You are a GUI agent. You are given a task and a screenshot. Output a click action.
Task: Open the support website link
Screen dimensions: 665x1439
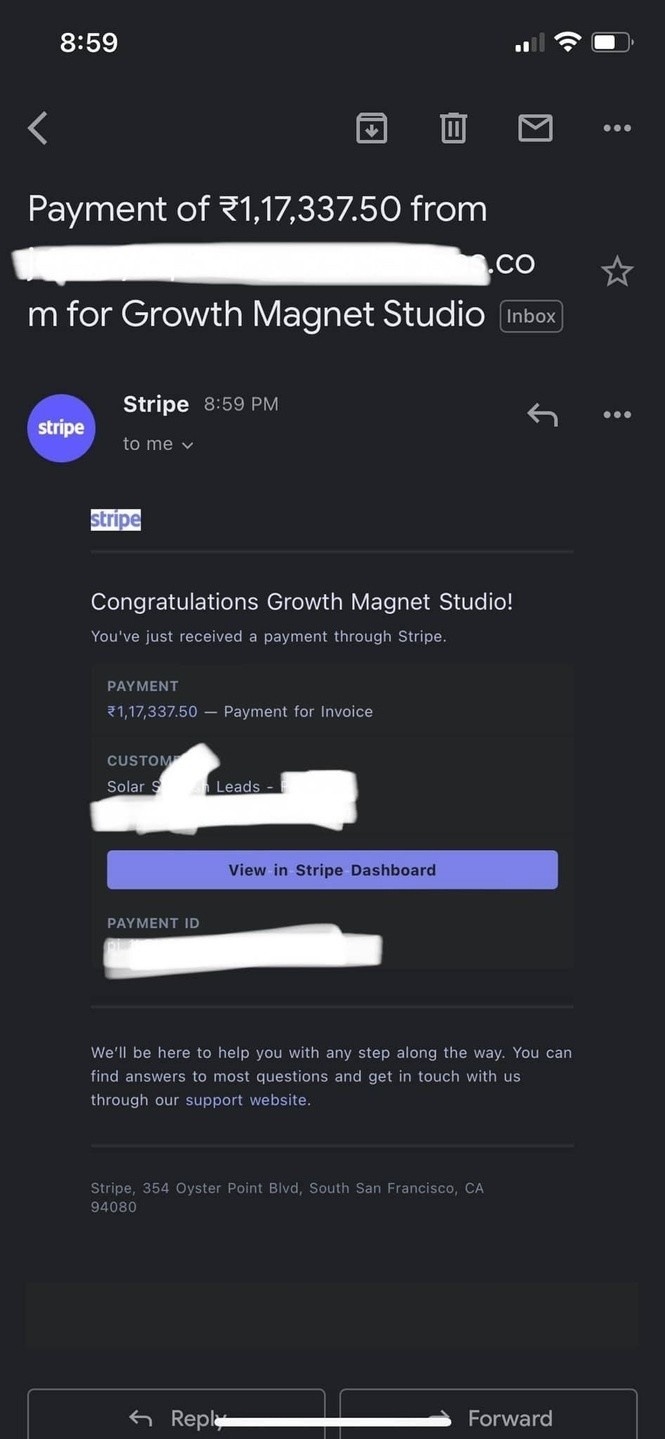click(x=246, y=1100)
